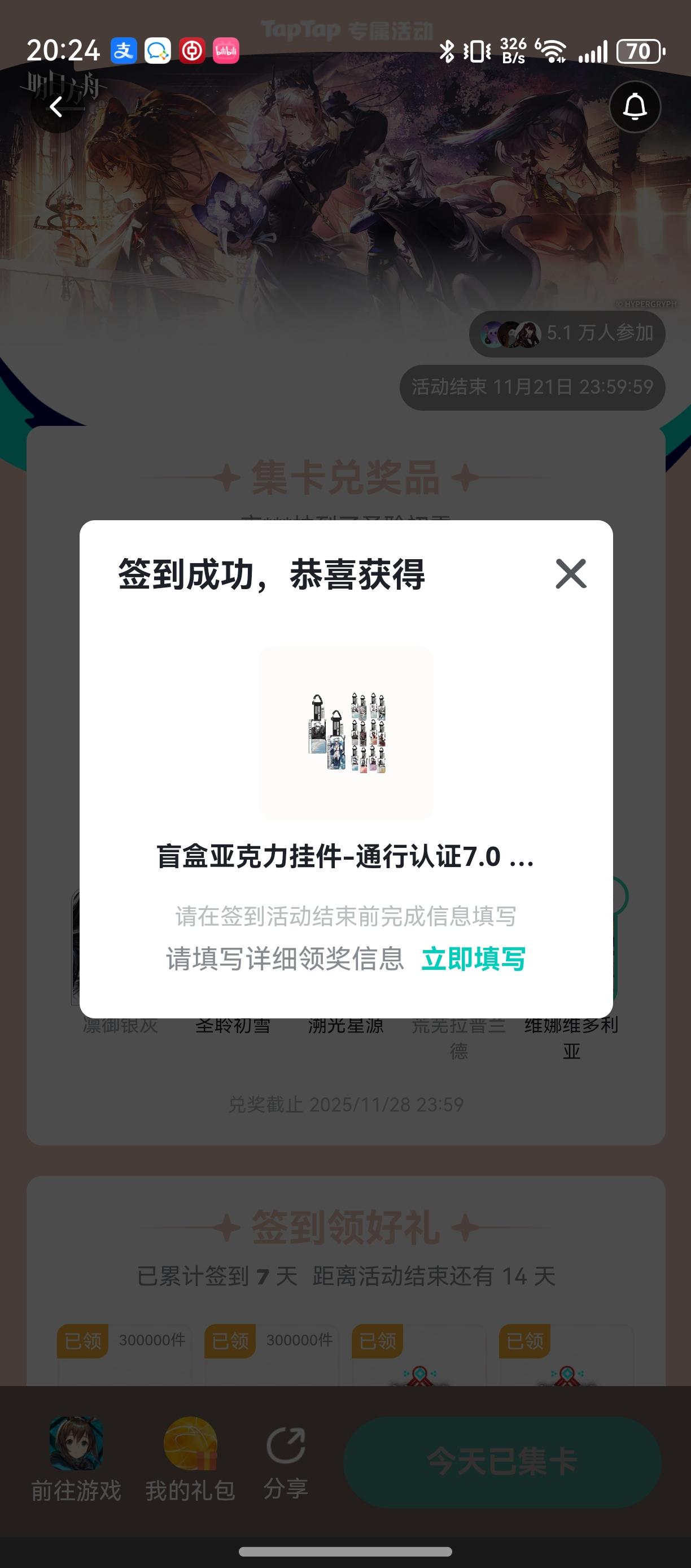The image size is (691, 1568).
Task: Tap the battery indicator showing 70
Action: (x=637, y=52)
